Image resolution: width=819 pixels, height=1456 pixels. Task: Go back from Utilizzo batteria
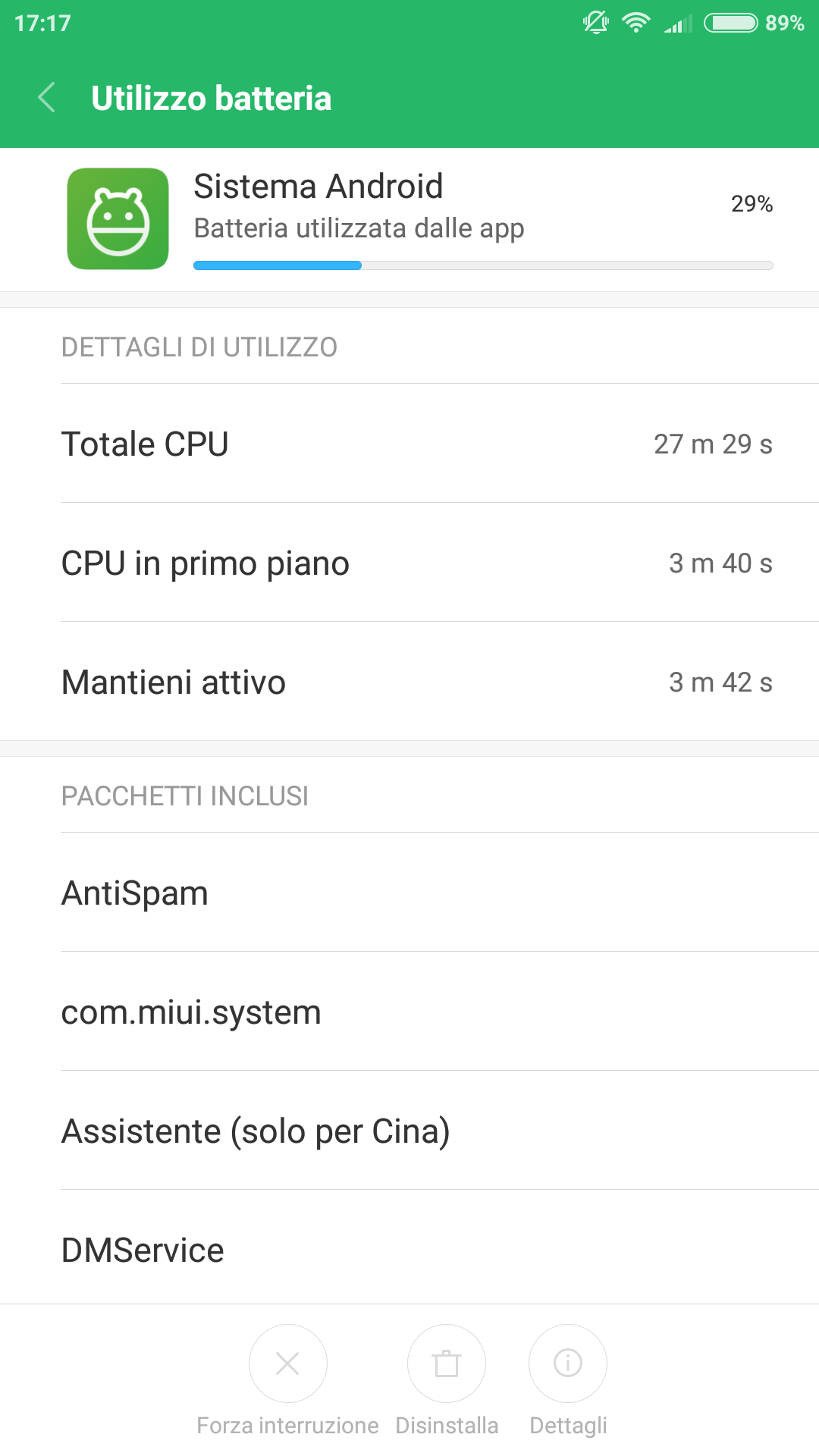(47, 98)
